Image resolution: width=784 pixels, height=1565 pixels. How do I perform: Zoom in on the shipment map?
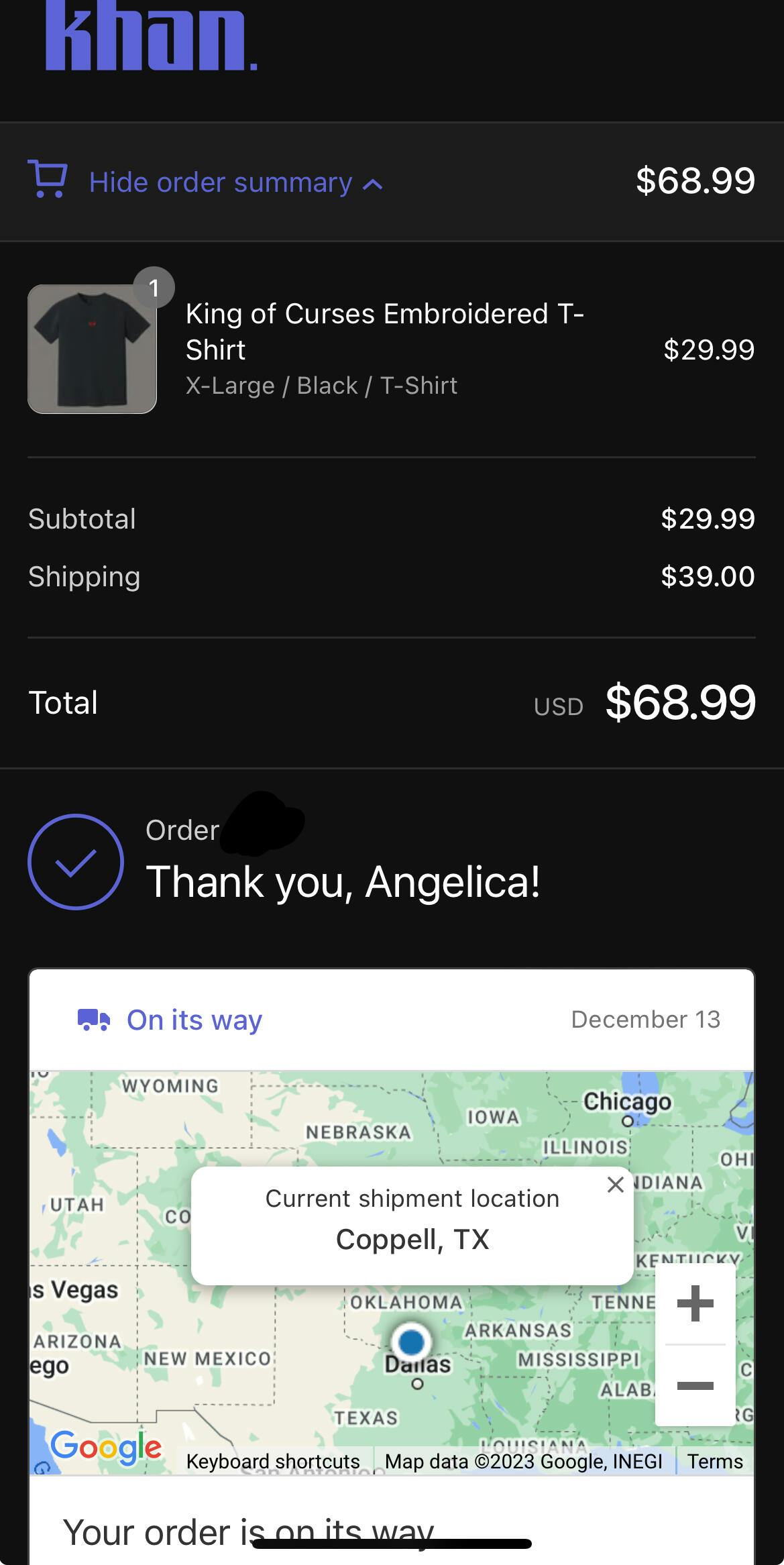click(x=695, y=1304)
